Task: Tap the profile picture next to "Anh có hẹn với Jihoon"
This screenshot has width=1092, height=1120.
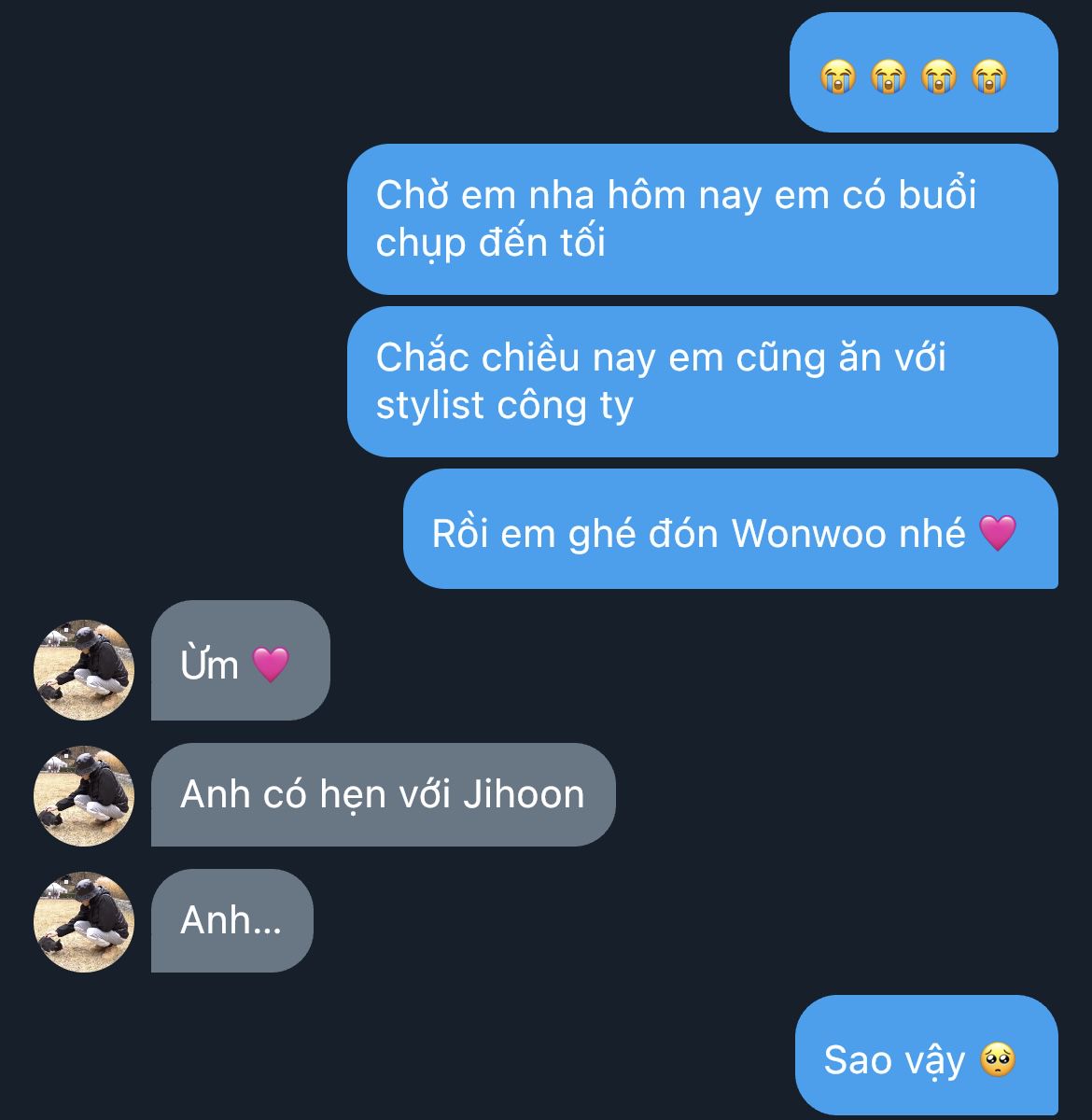Action: (84, 796)
